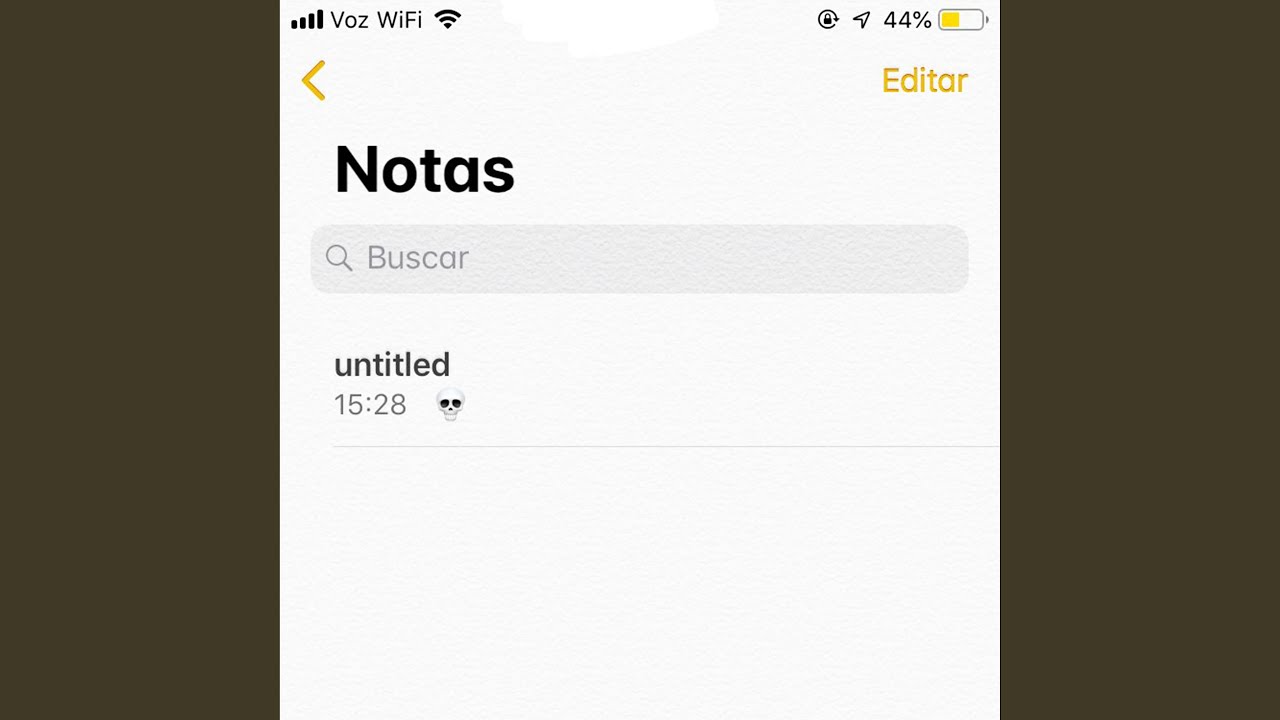Tap the Buscar search field

(640, 258)
